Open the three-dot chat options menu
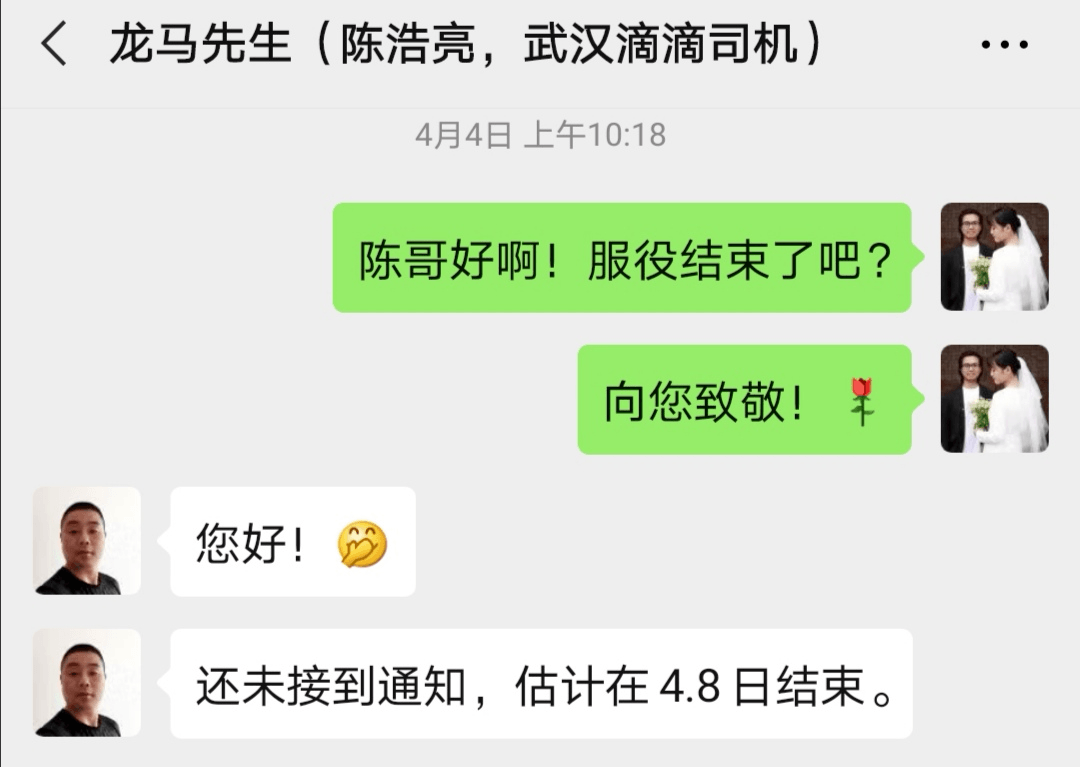The width and height of the screenshot is (1080, 767). pos(1005,46)
